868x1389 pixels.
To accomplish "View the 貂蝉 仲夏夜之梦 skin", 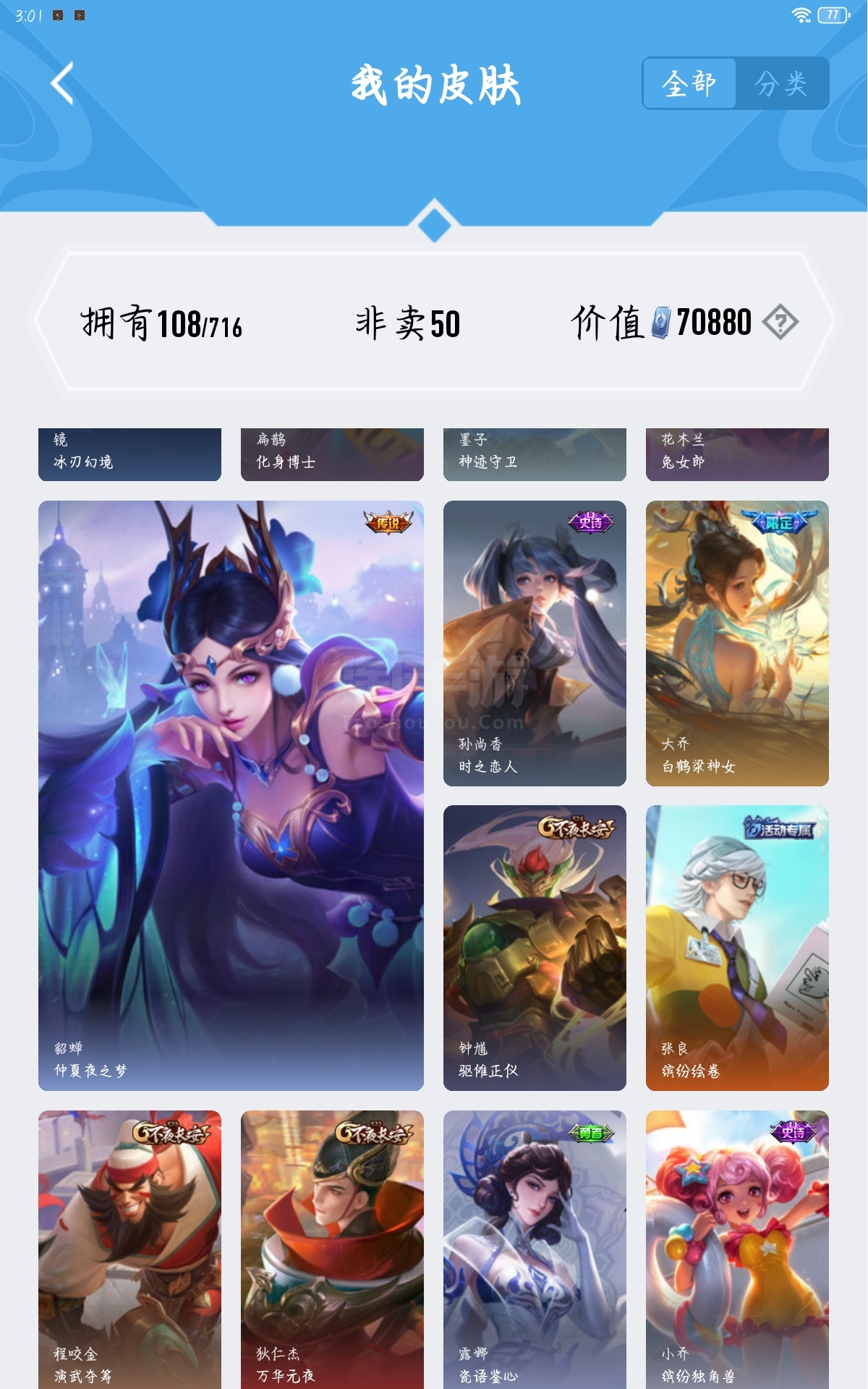I will 231,795.
